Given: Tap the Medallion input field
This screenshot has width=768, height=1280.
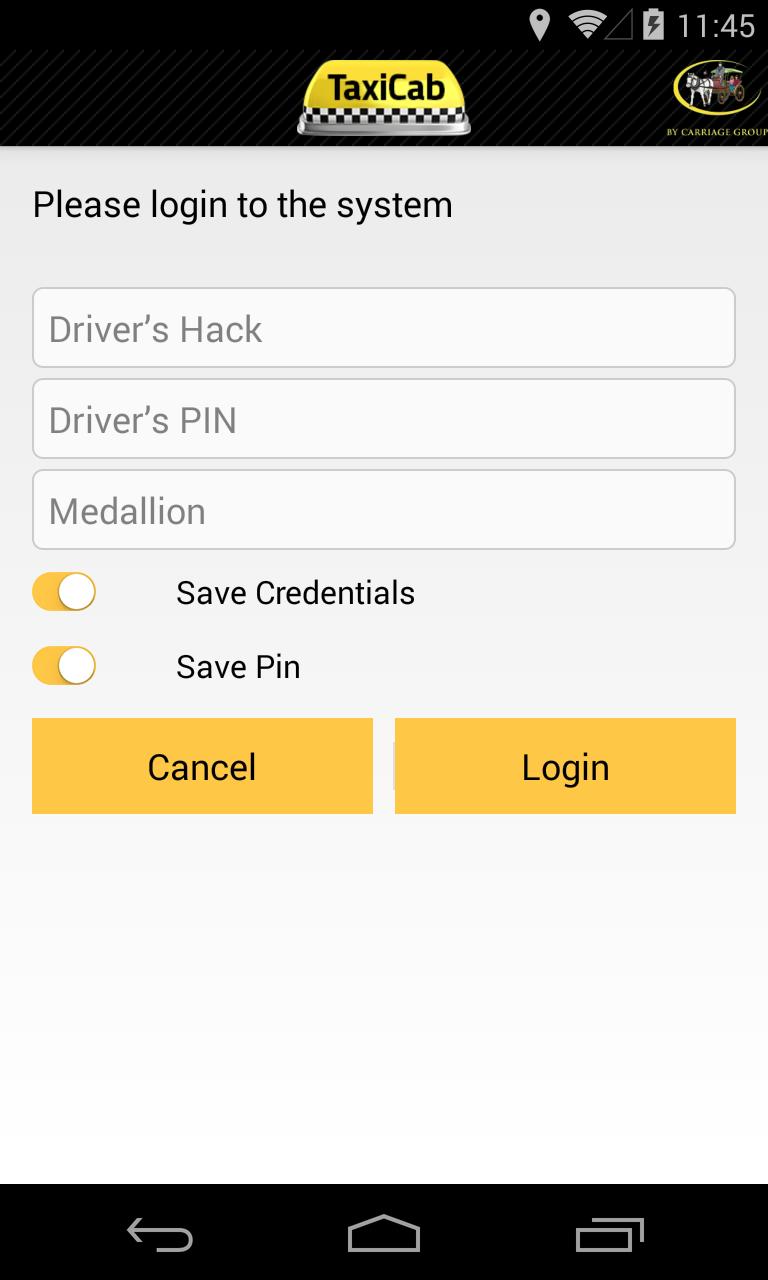Looking at the screenshot, I should pos(383,509).
